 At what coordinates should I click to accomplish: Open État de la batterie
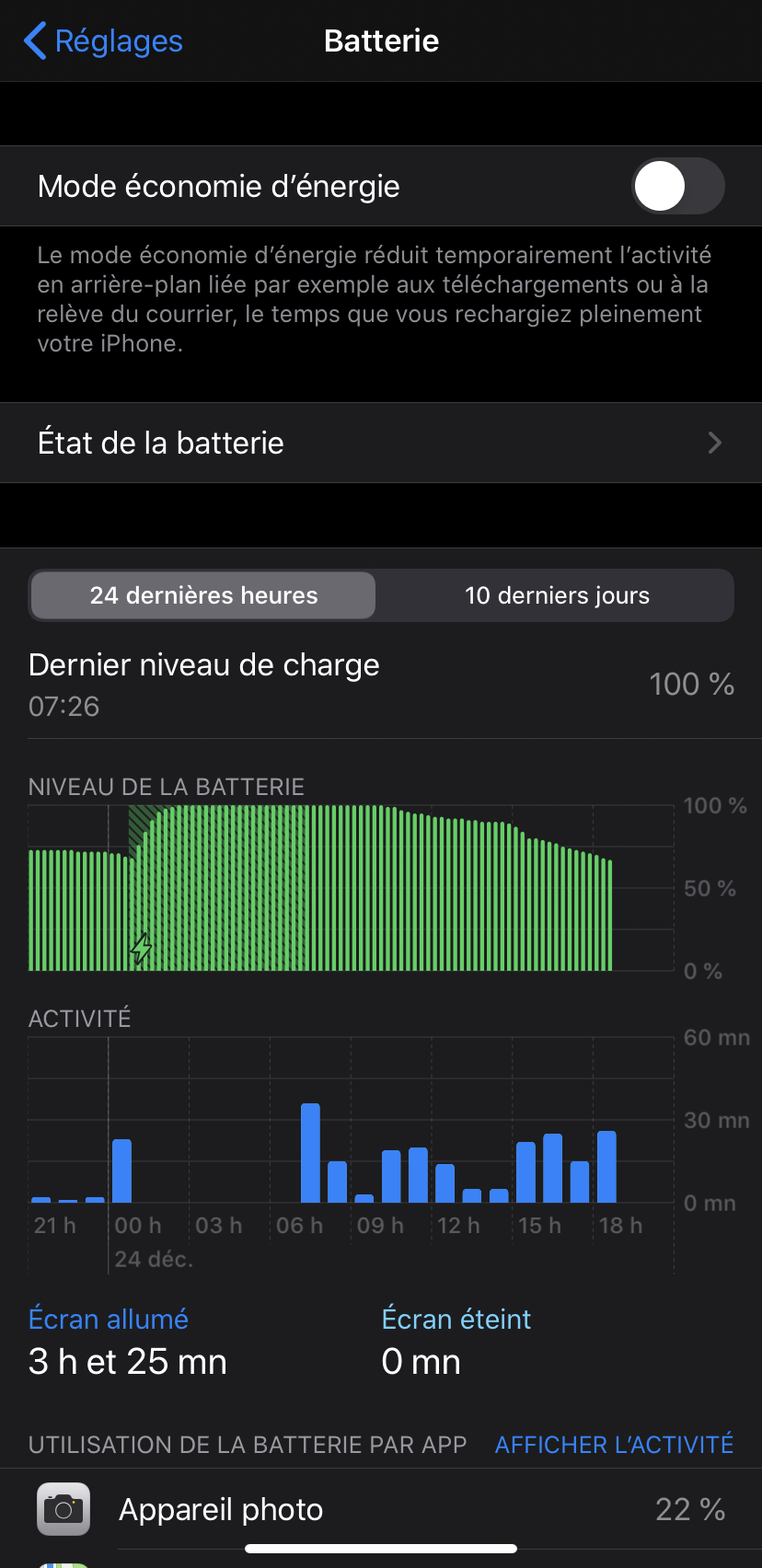point(381,443)
